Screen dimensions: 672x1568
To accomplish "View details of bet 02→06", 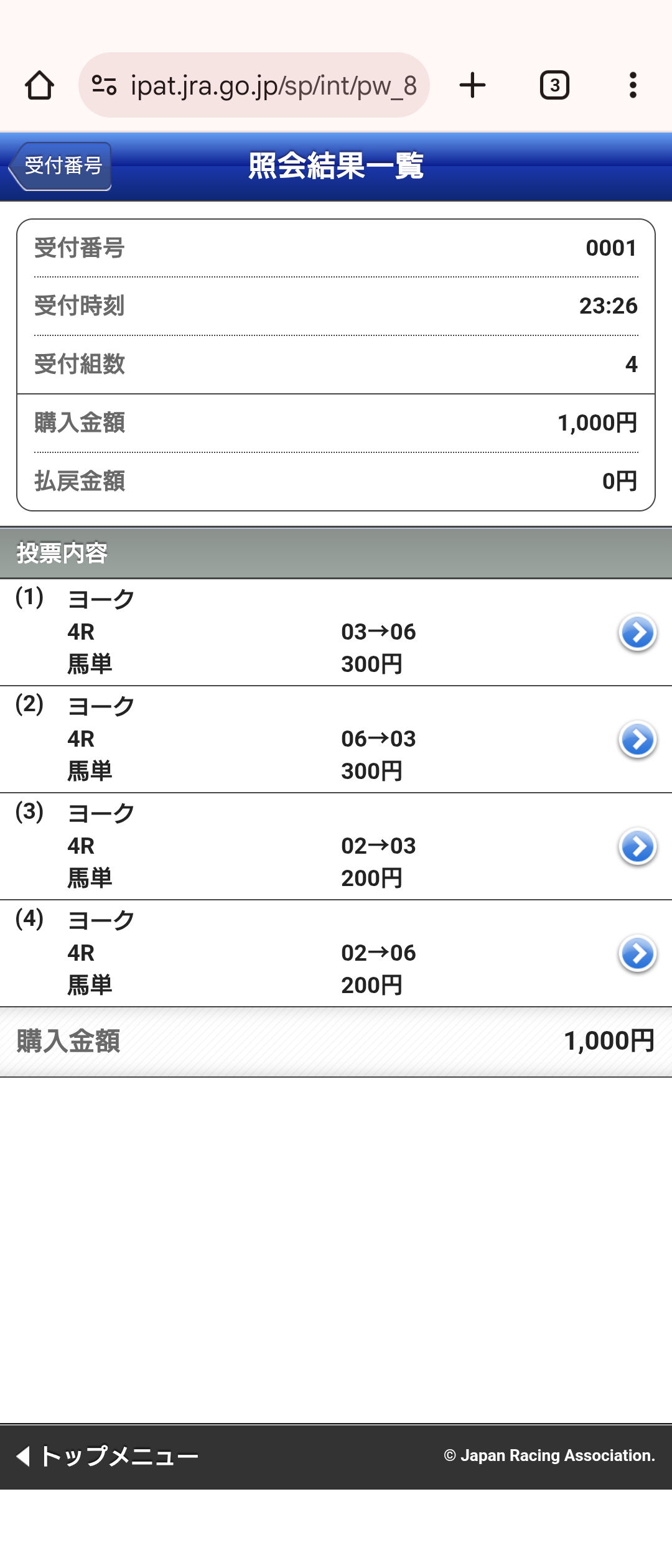I will point(637,954).
